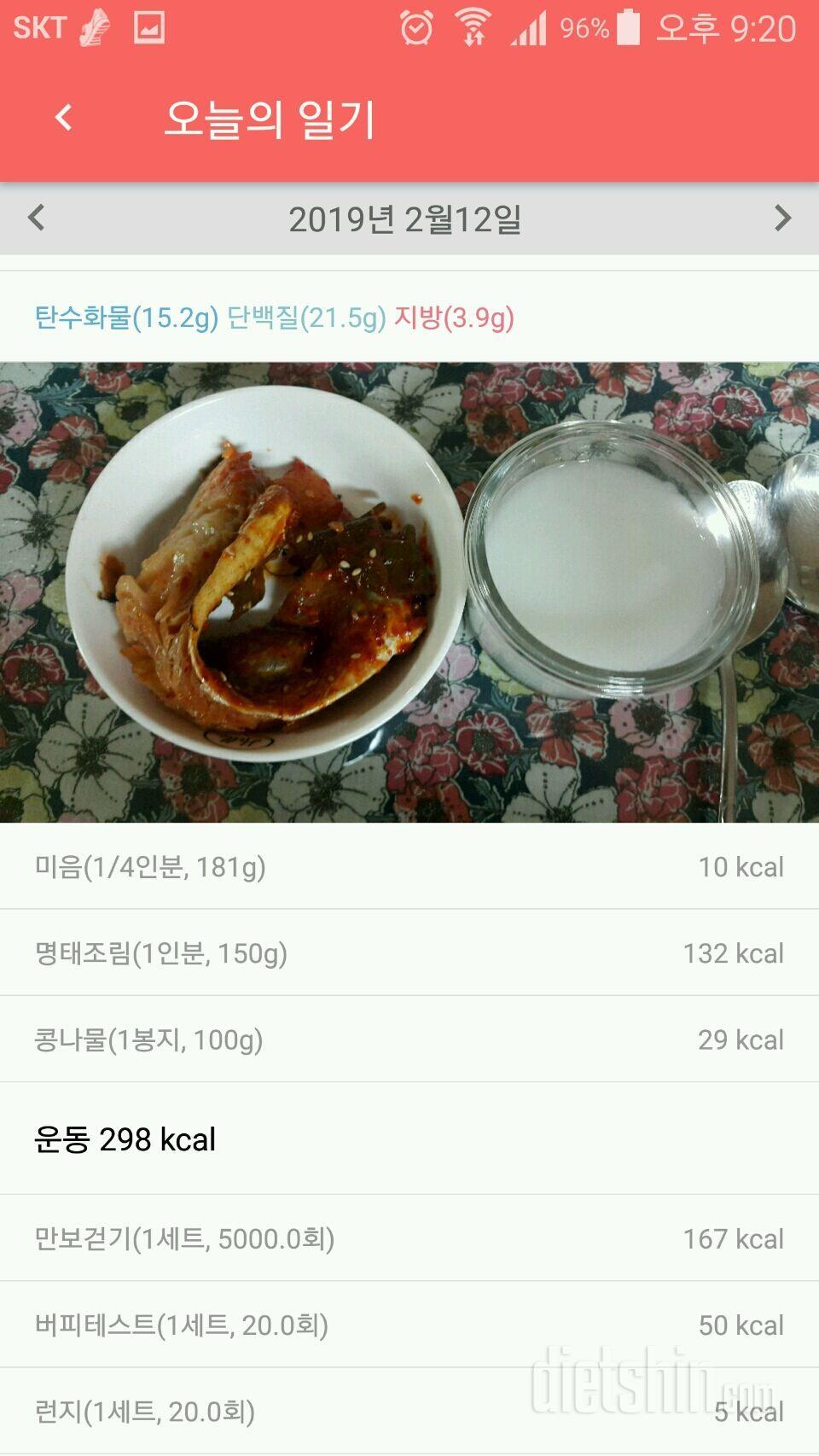This screenshot has width=819, height=1456.
Task: Open the 런지 exercise entry
Action: tap(409, 1412)
